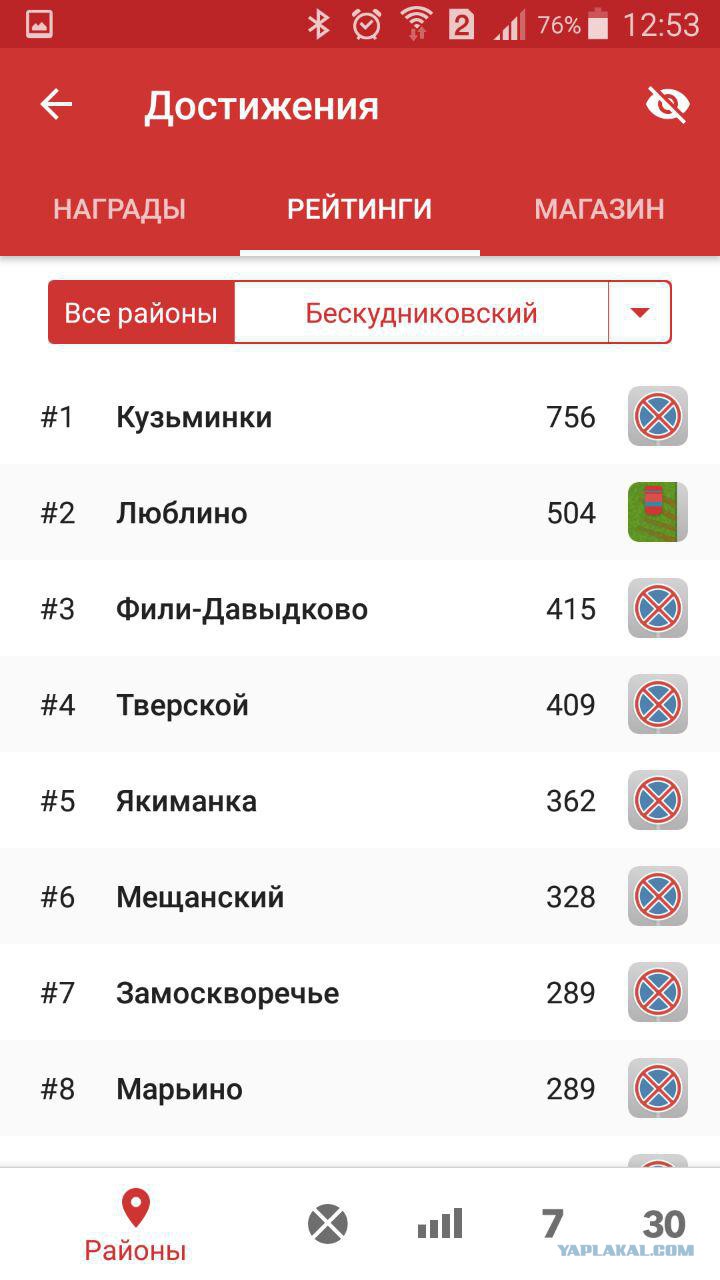Open the Замоскворечье rating row
This screenshot has height=1280, width=720.
click(360, 992)
